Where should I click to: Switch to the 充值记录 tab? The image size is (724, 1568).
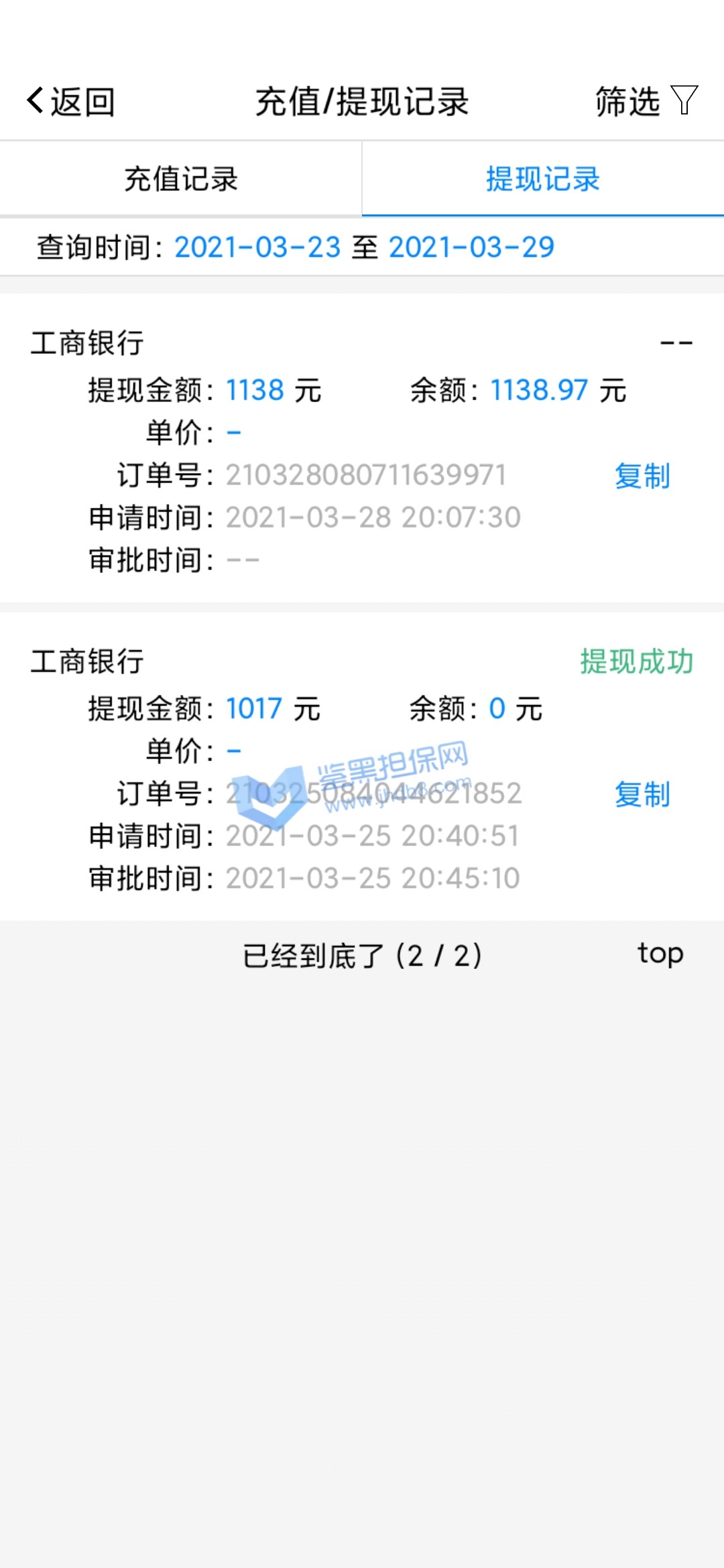[181, 179]
